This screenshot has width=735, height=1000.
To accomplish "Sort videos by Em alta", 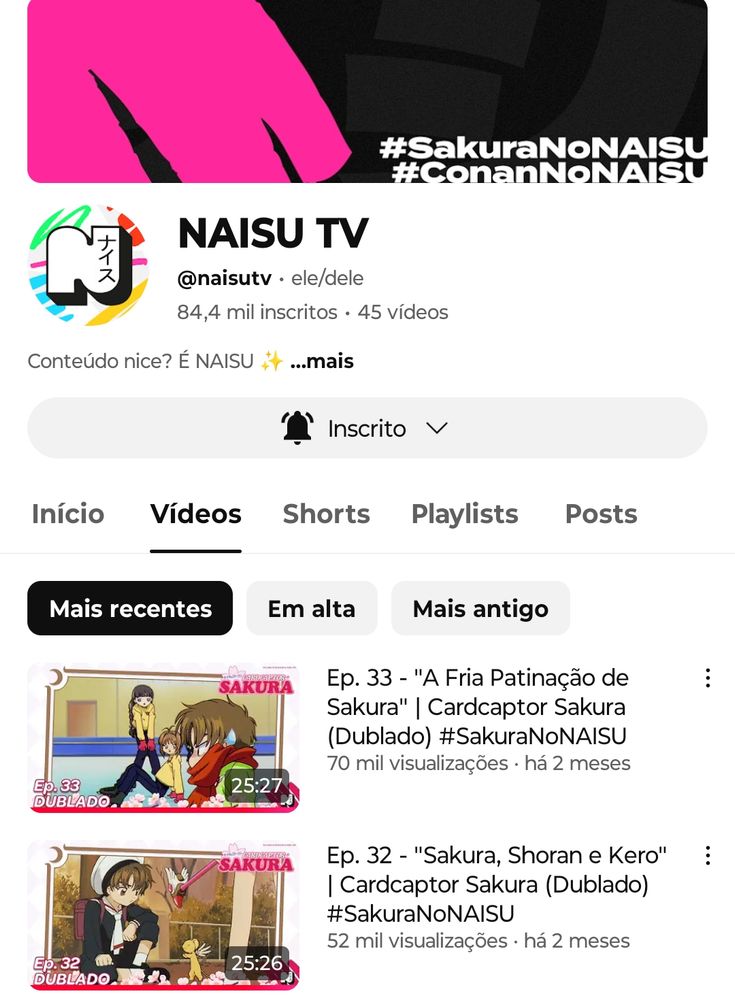I will pos(312,608).
